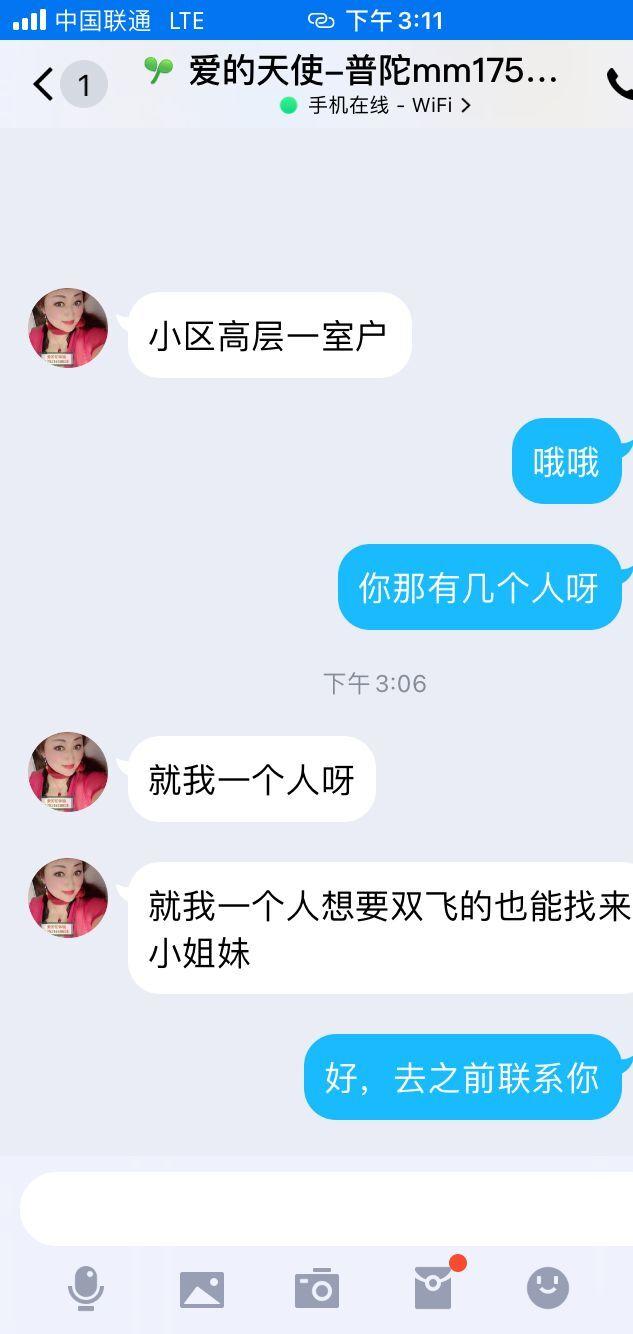View the avatar beside 小区高层一室户
This screenshot has height=1334, width=633.
(x=68, y=329)
